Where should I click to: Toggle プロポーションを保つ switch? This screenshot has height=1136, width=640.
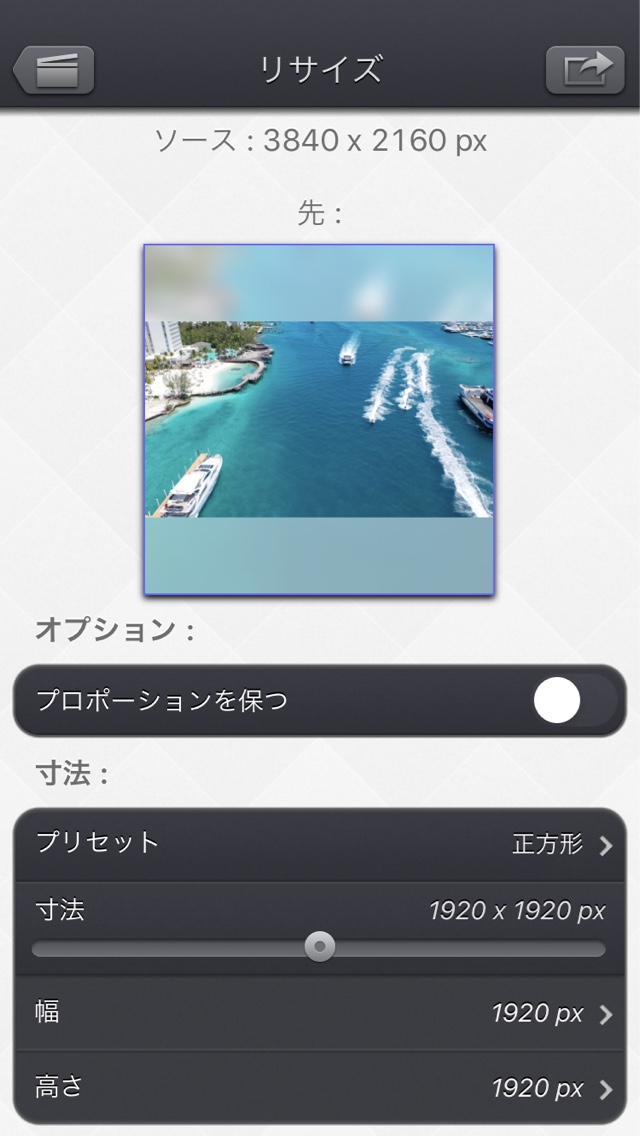574,701
